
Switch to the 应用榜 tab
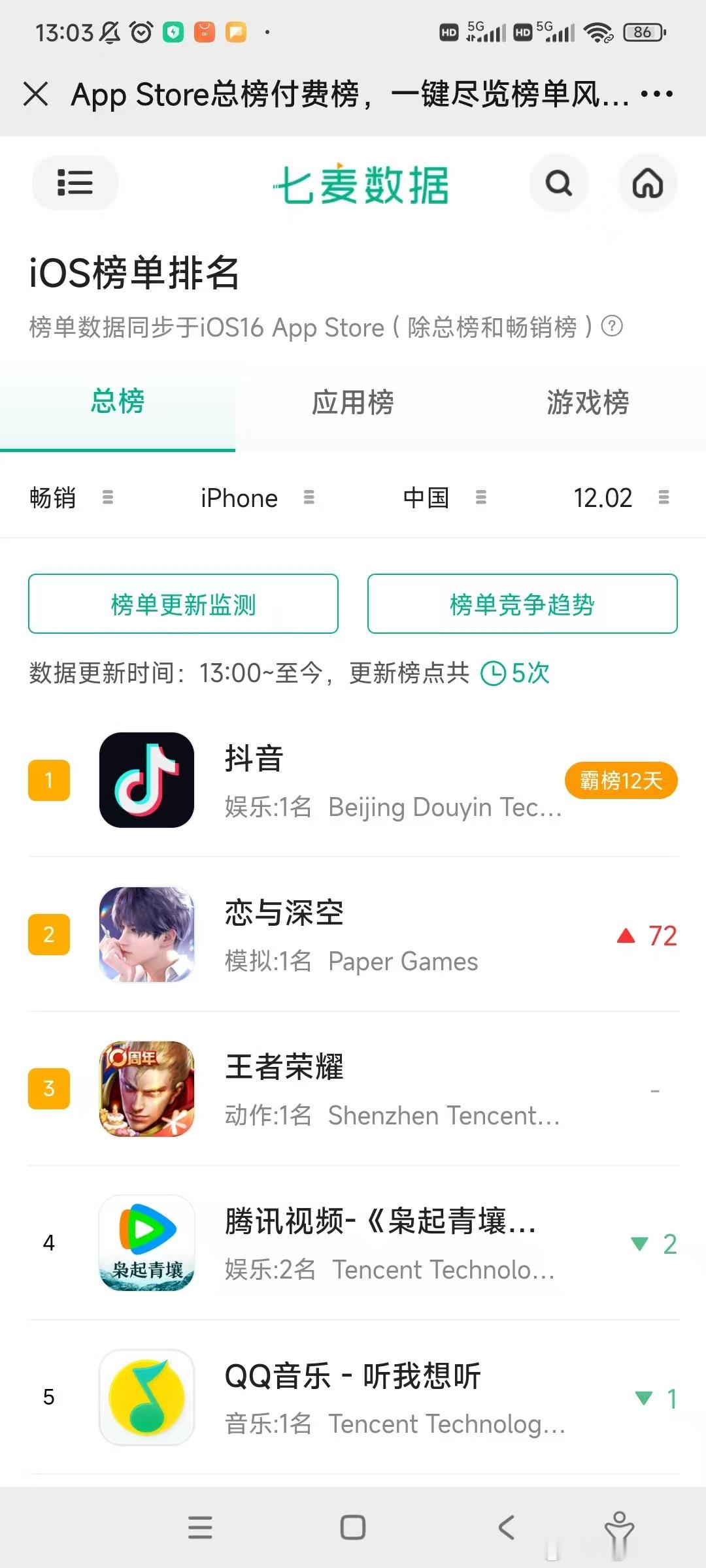pyautogui.click(x=353, y=403)
